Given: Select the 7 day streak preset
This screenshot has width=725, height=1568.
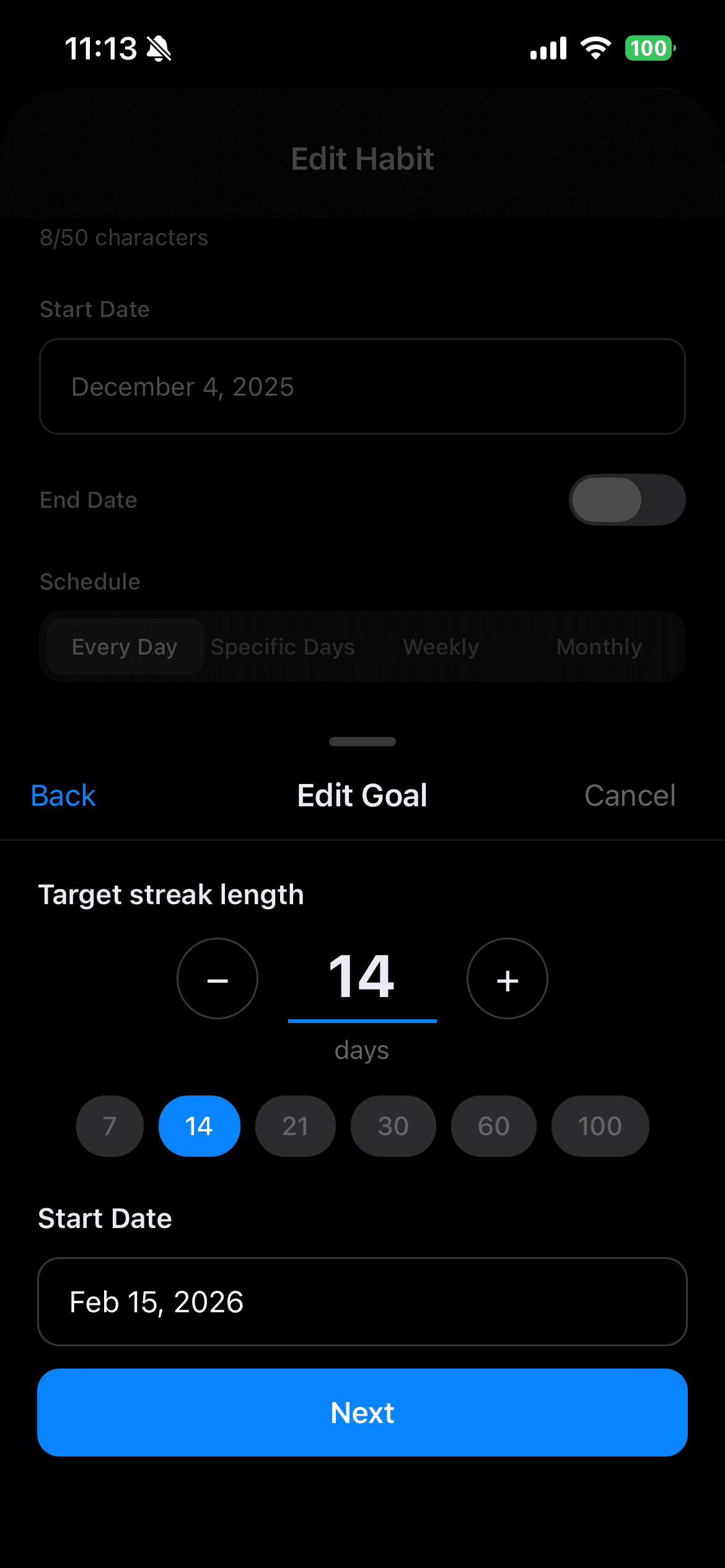Looking at the screenshot, I should point(109,1126).
